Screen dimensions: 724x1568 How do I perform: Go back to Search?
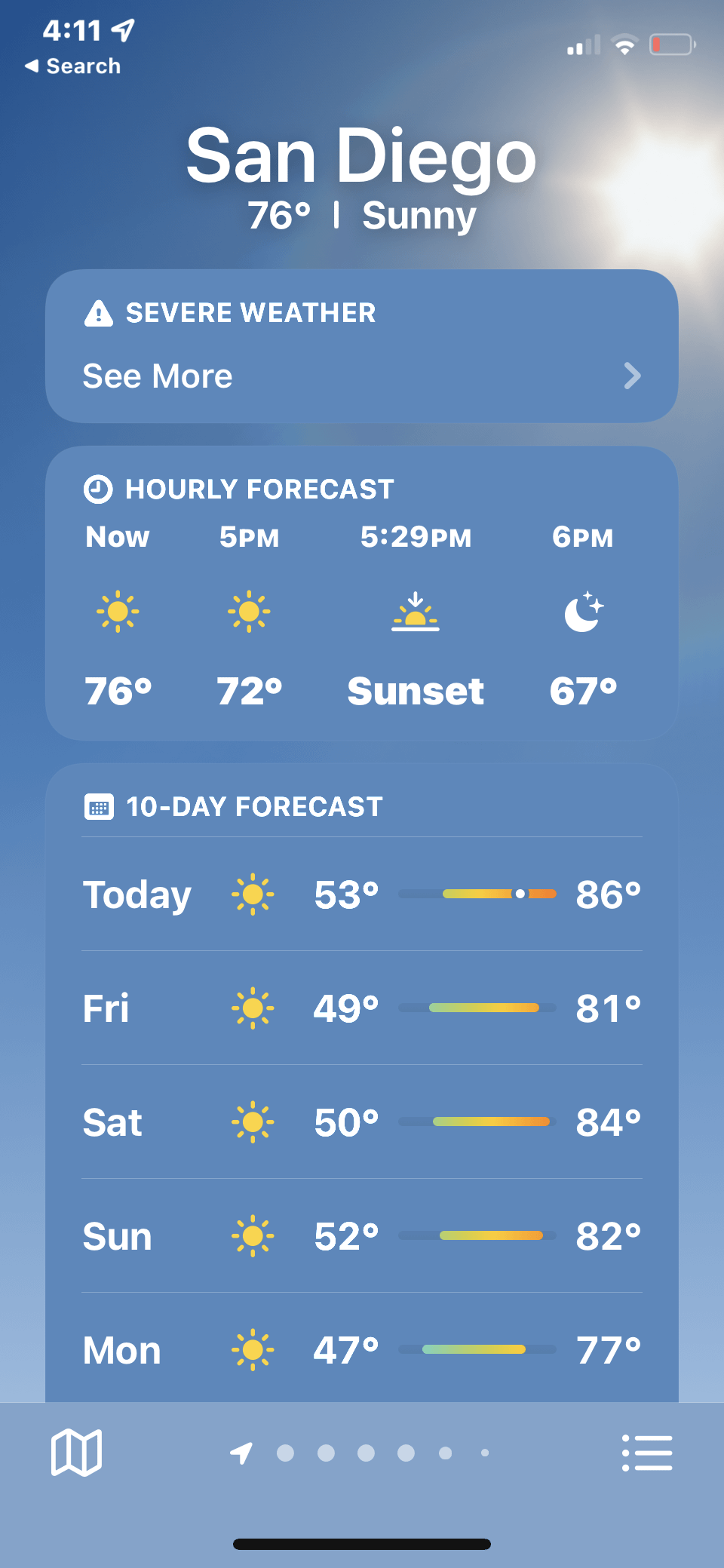73,66
